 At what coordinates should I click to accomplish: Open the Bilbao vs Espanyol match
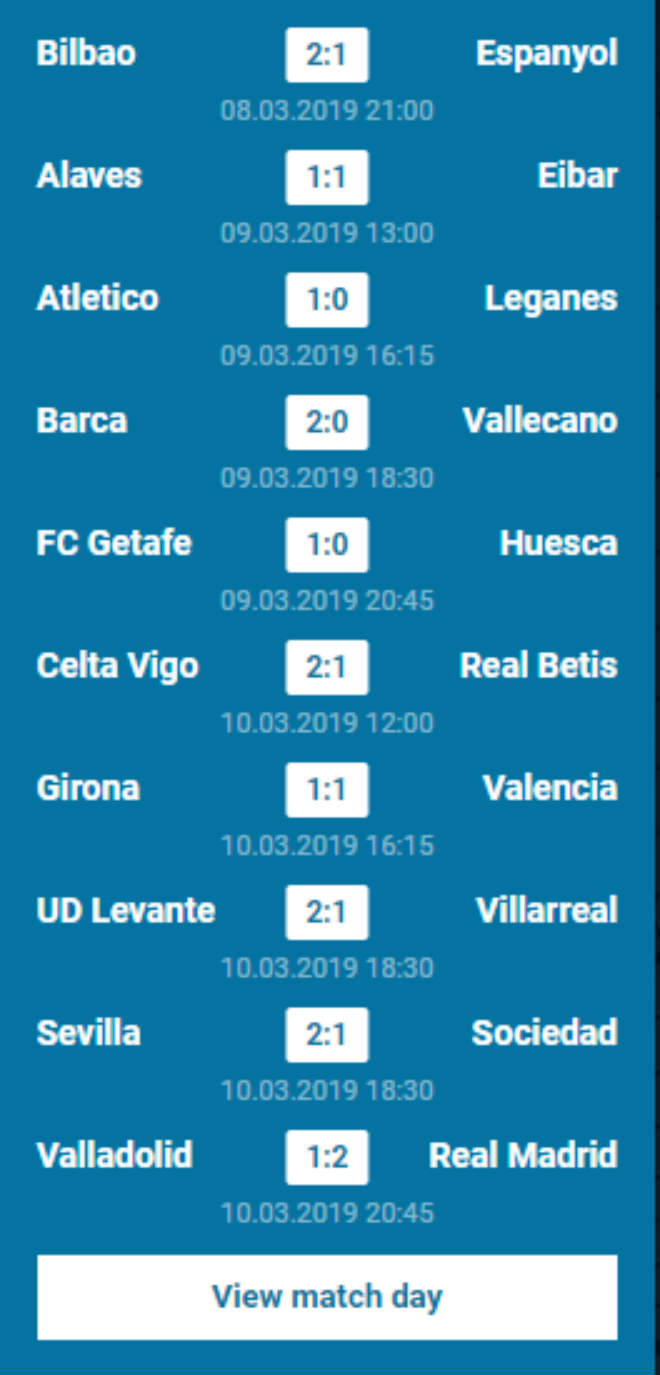point(327,54)
